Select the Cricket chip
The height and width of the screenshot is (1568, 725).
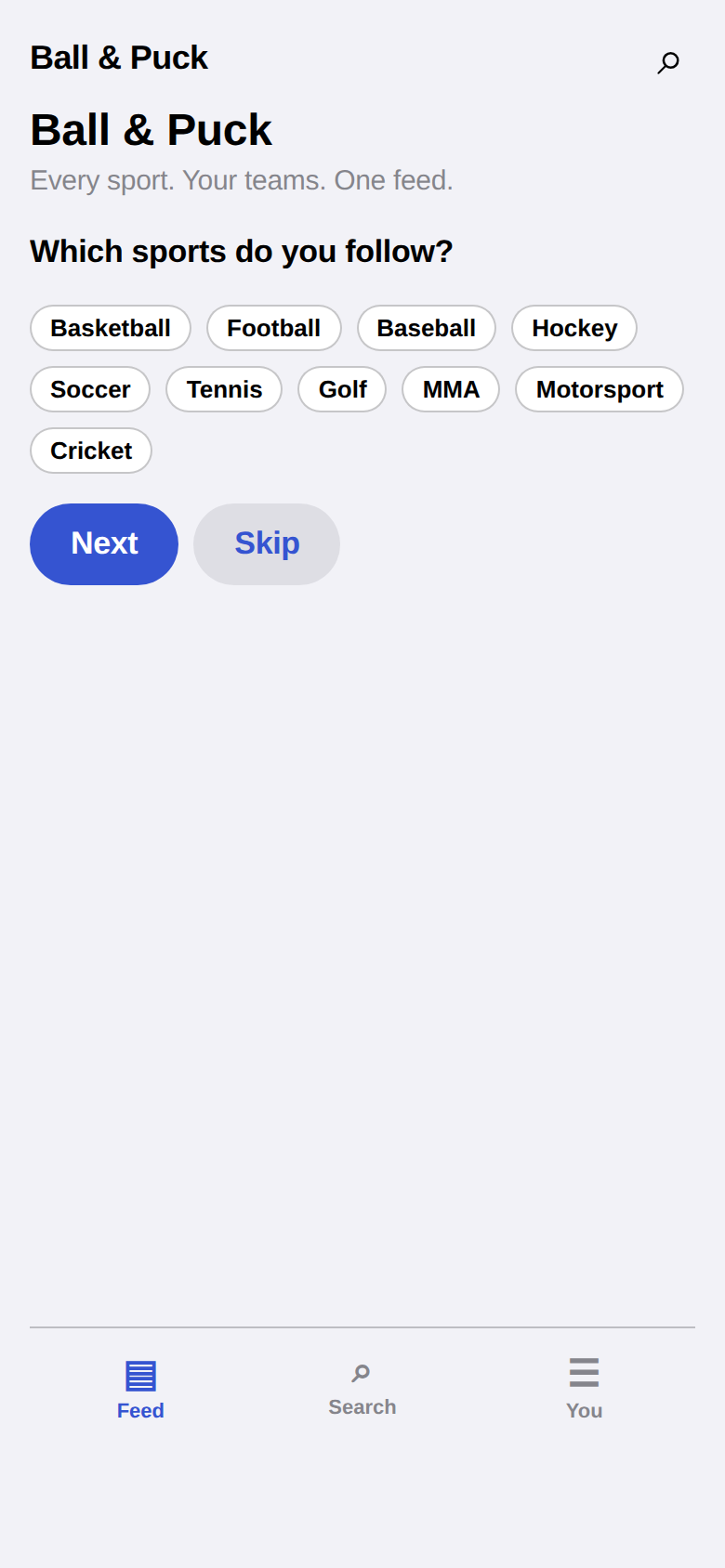pyautogui.click(x=91, y=451)
